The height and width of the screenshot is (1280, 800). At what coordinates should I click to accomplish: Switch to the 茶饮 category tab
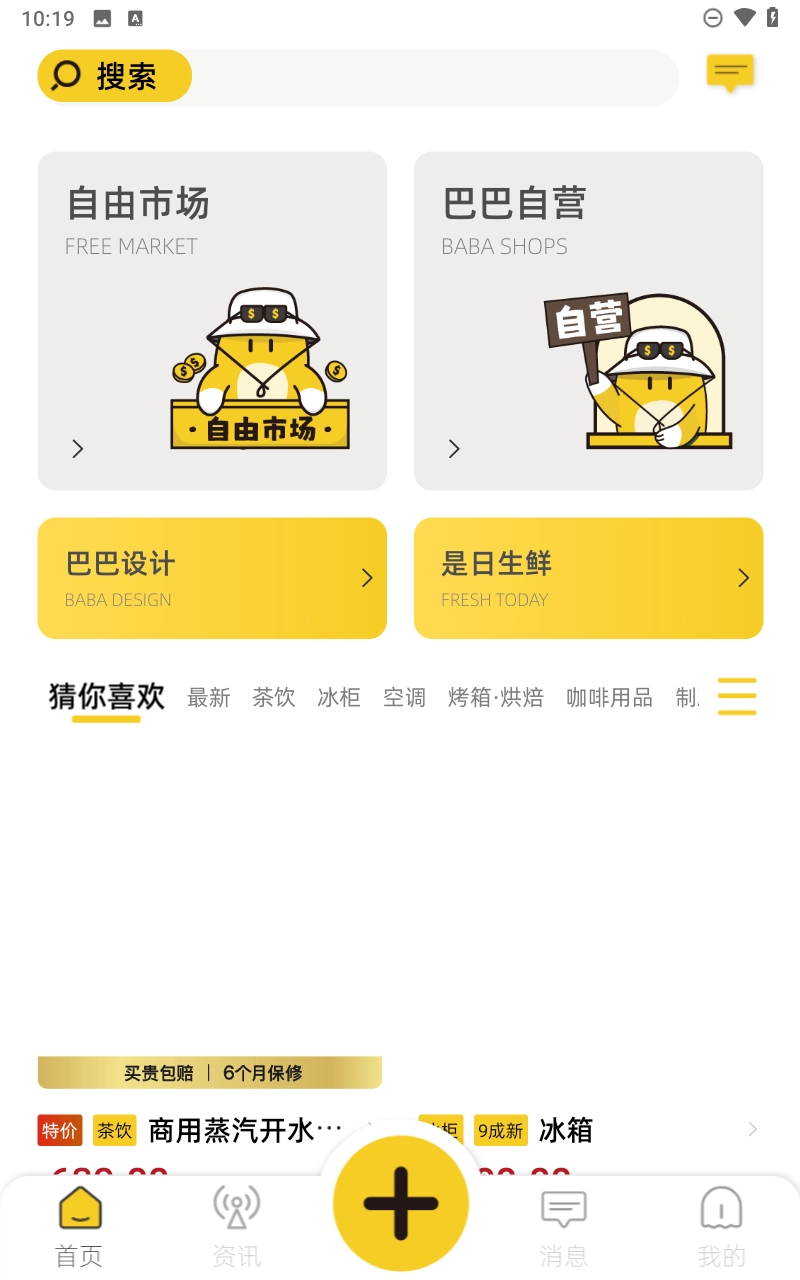tap(274, 698)
